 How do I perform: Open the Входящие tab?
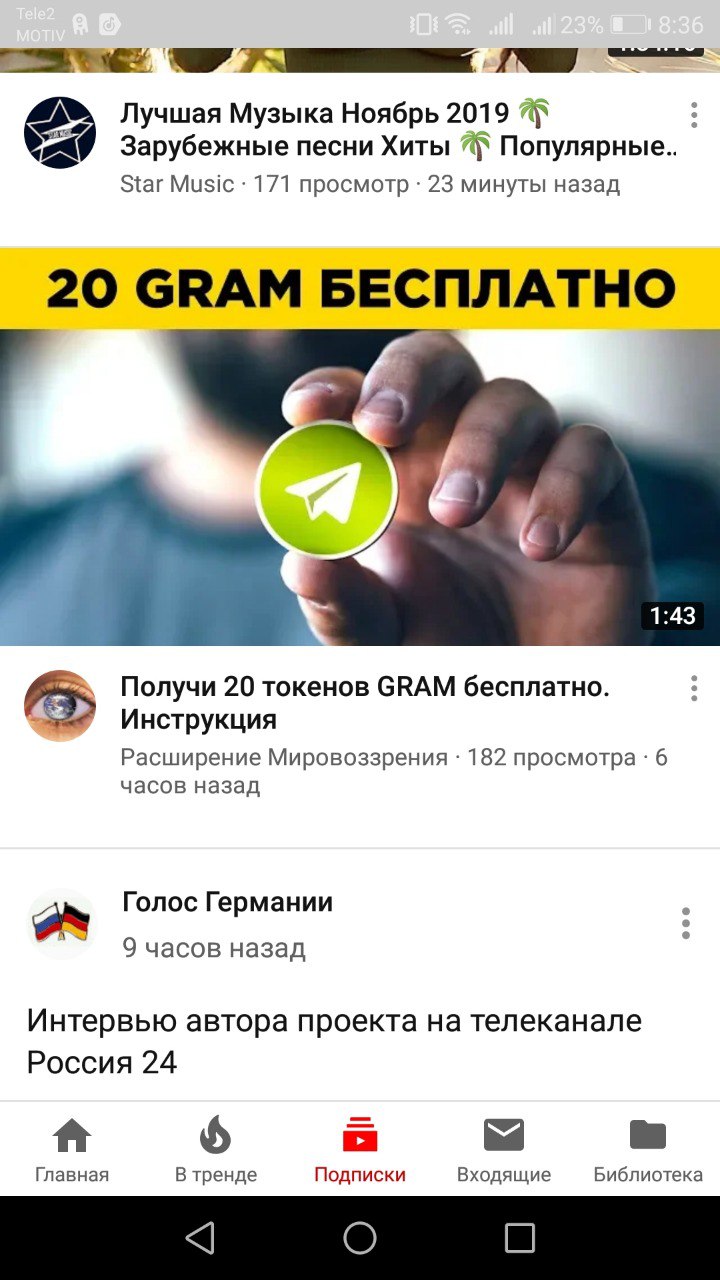click(x=504, y=1150)
